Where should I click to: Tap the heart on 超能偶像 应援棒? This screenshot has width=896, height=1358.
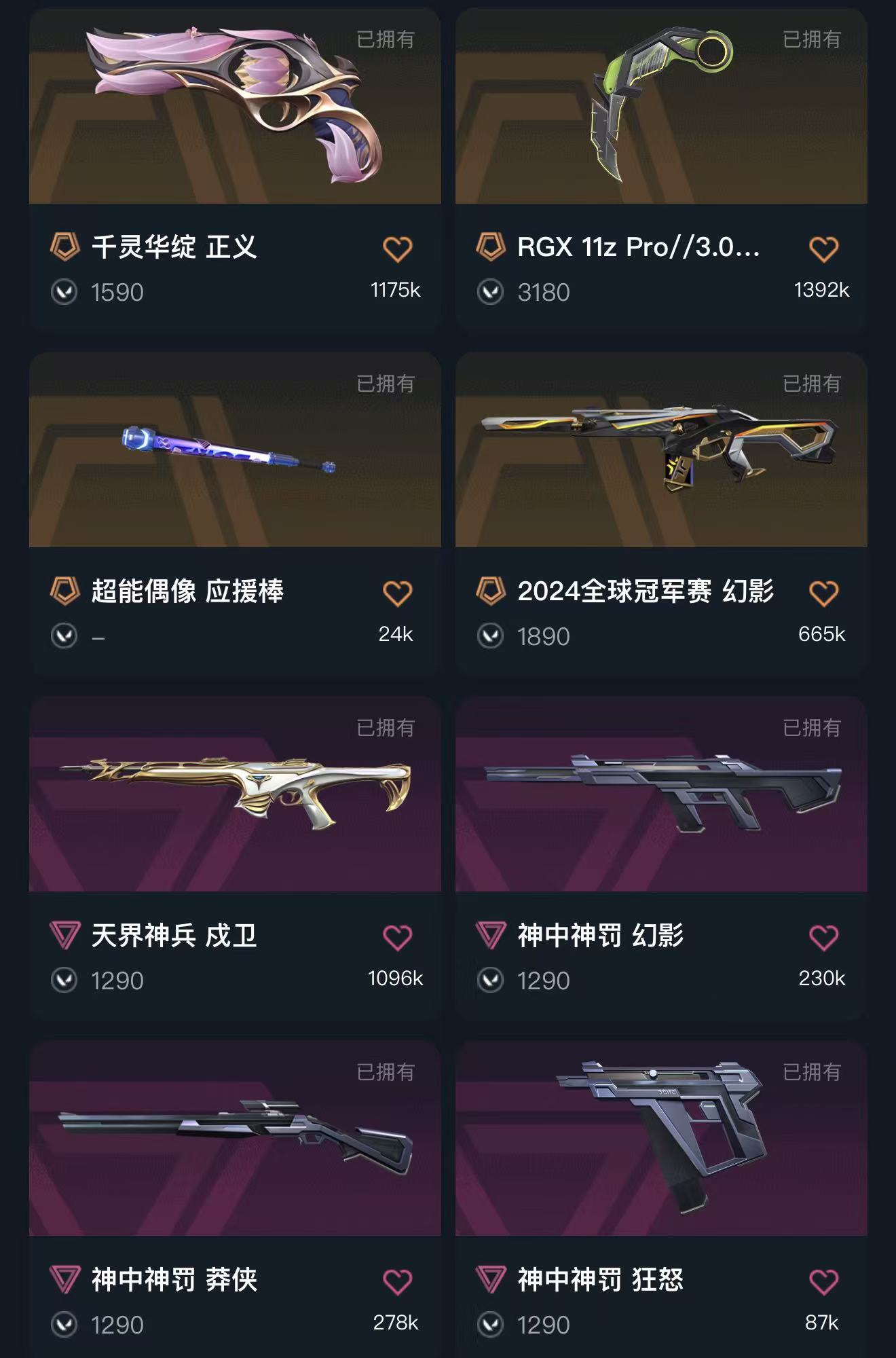coord(397,593)
